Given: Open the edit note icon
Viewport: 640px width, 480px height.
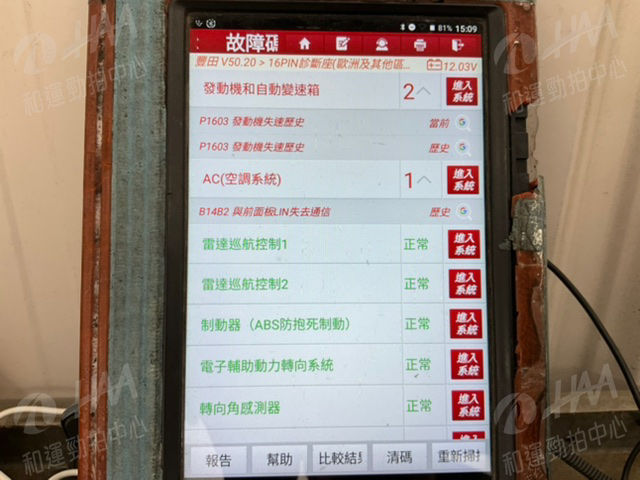Looking at the screenshot, I should point(343,43).
